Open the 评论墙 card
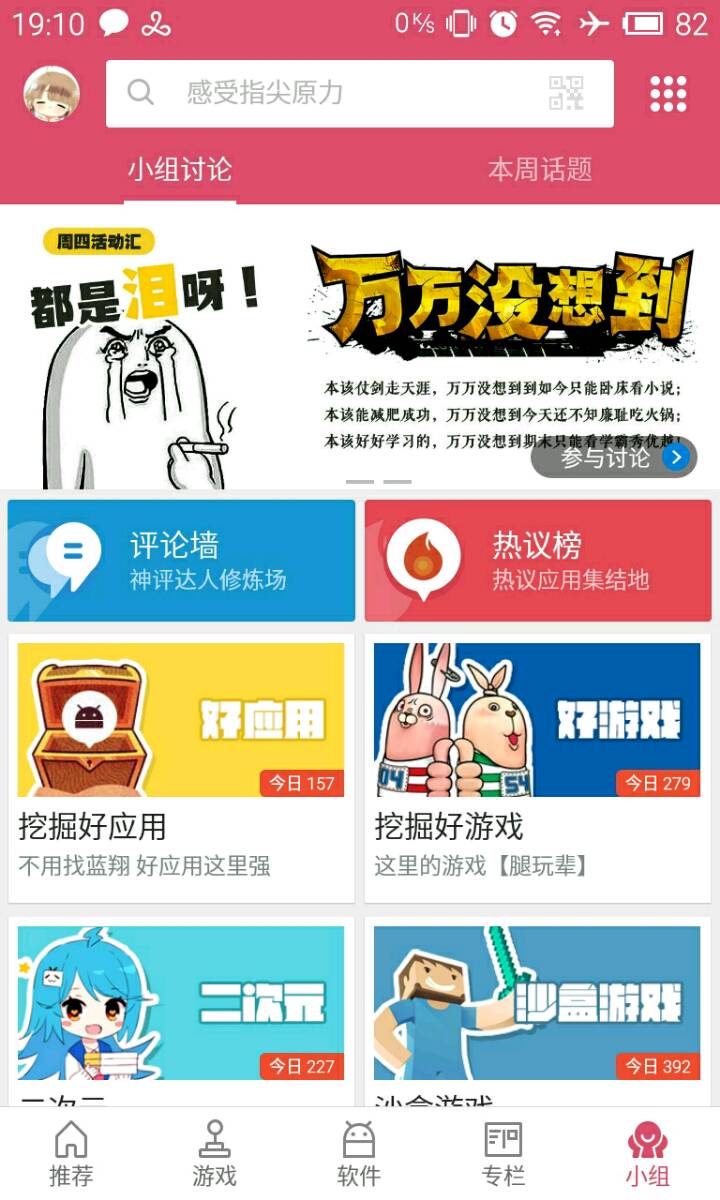 click(181, 561)
